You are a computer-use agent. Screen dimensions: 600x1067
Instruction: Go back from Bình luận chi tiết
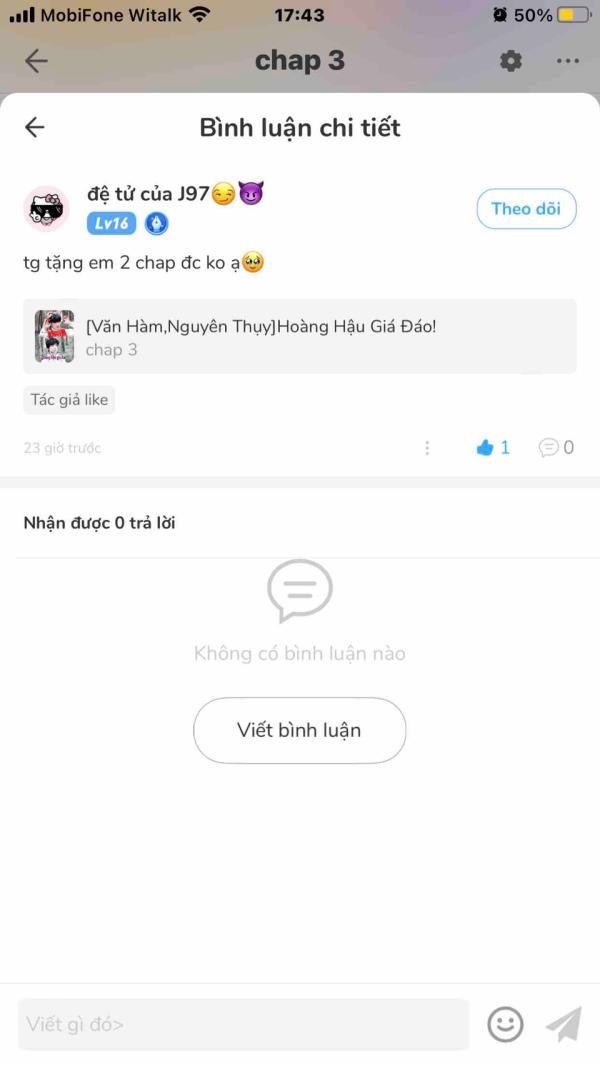pos(35,127)
